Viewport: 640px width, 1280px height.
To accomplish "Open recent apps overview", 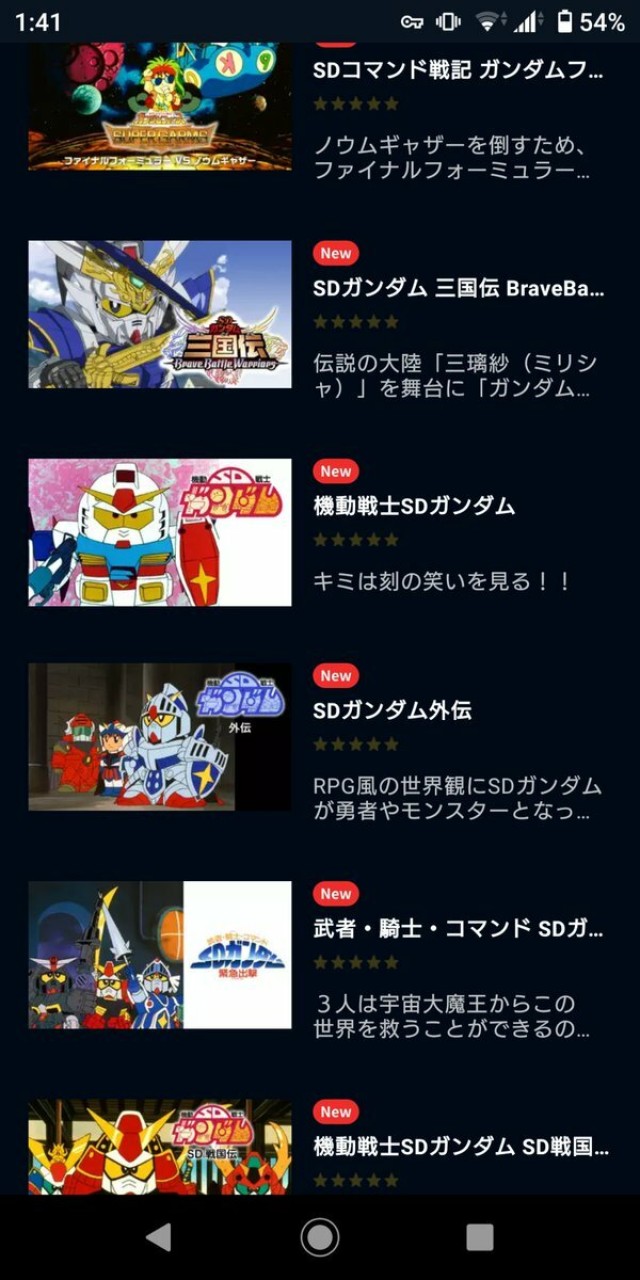I will click(x=480, y=1238).
